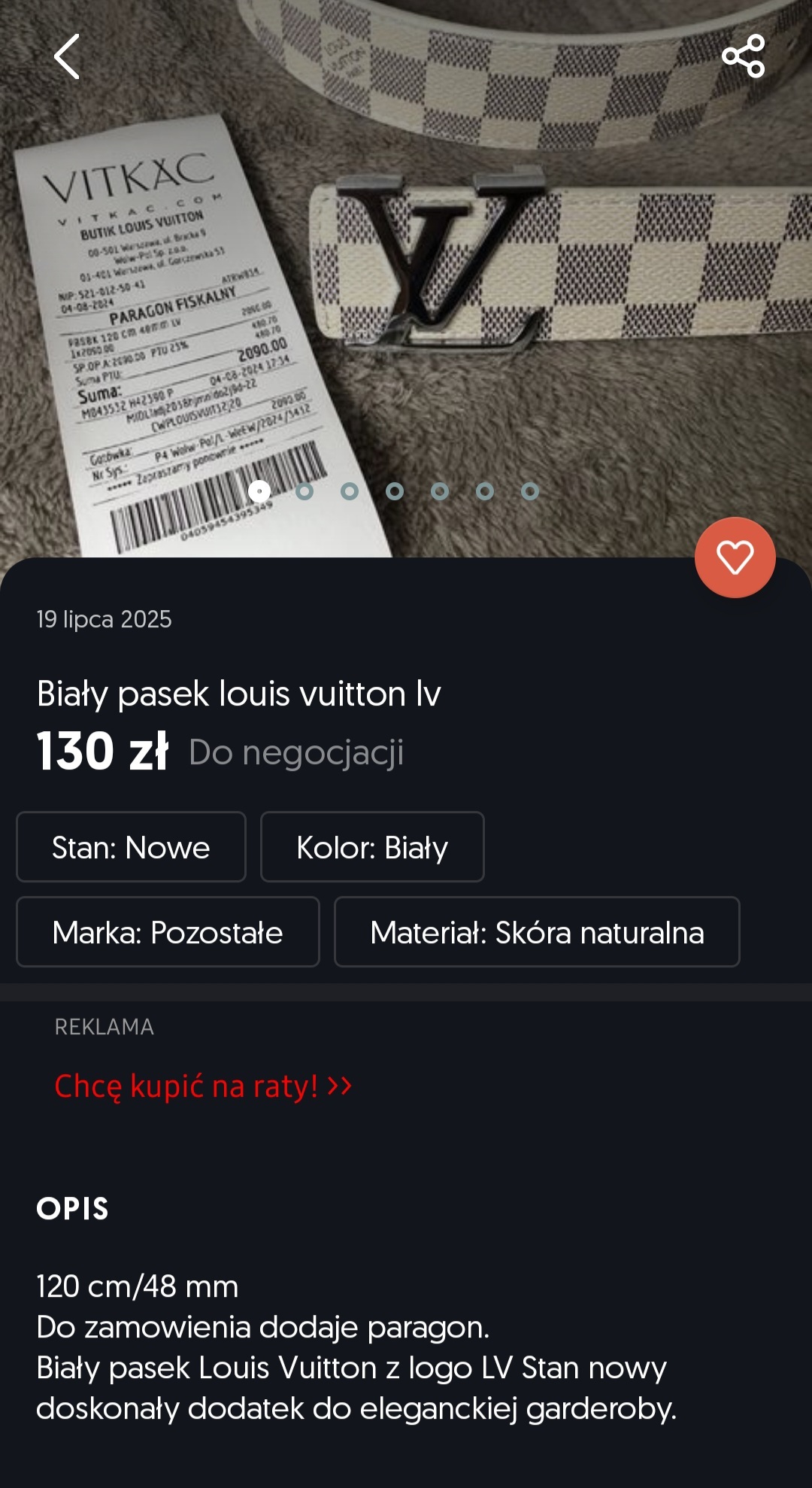This screenshot has height=1488, width=812.
Task: Add listing to favorites with heart
Action: coord(735,557)
